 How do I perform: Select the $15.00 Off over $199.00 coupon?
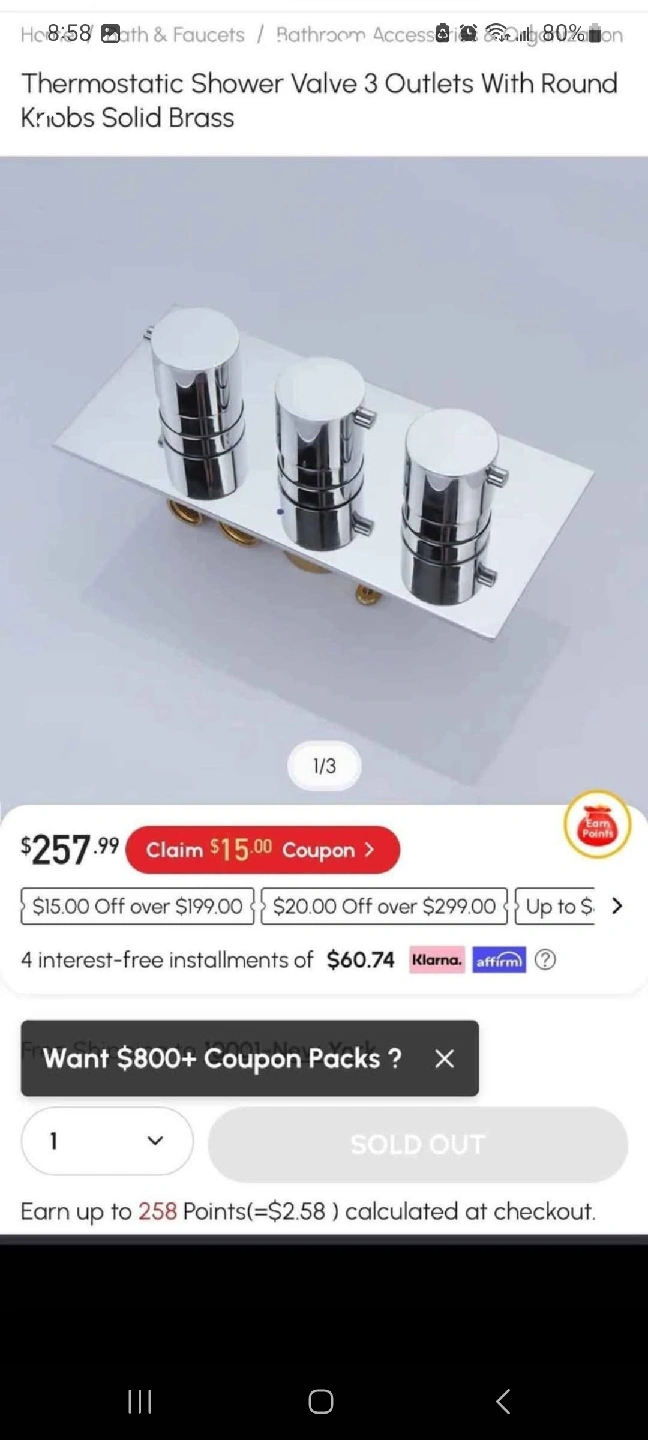click(x=137, y=906)
